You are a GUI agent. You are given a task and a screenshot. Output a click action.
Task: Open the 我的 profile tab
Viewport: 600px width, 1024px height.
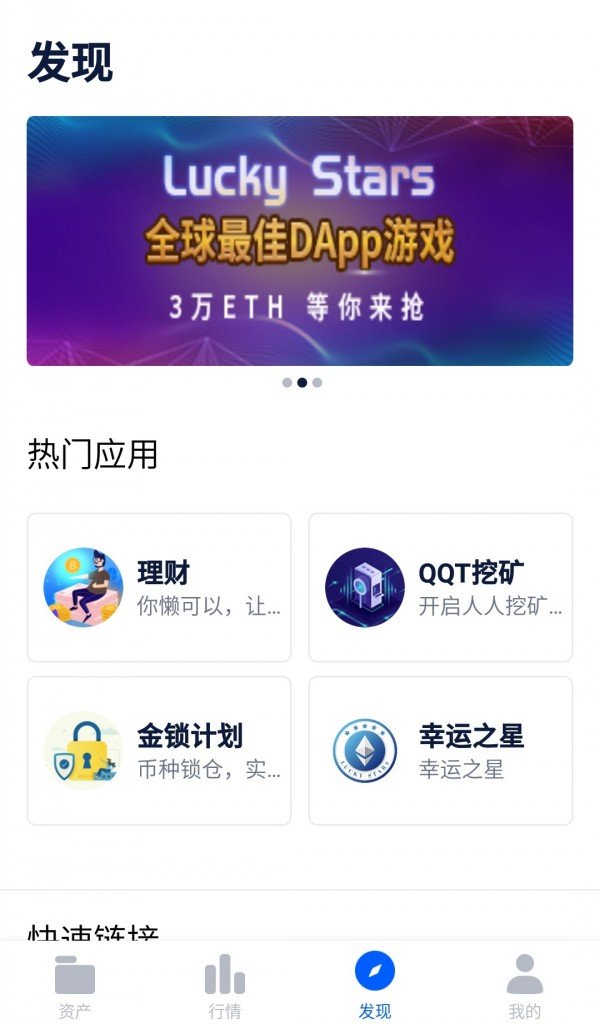[x=525, y=983]
